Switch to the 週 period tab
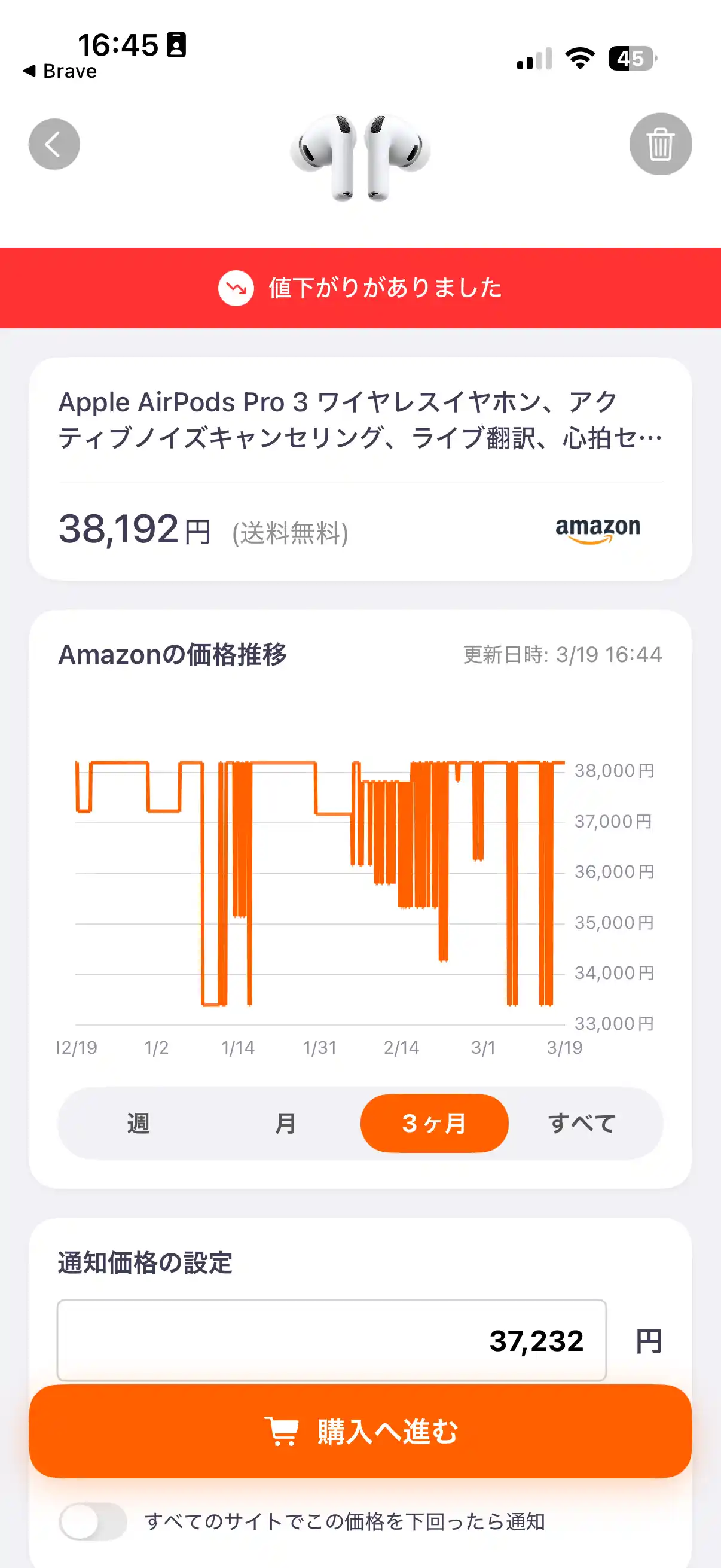Image resolution: width=721 pixels, height=1568 pixels. (139, 1123)
